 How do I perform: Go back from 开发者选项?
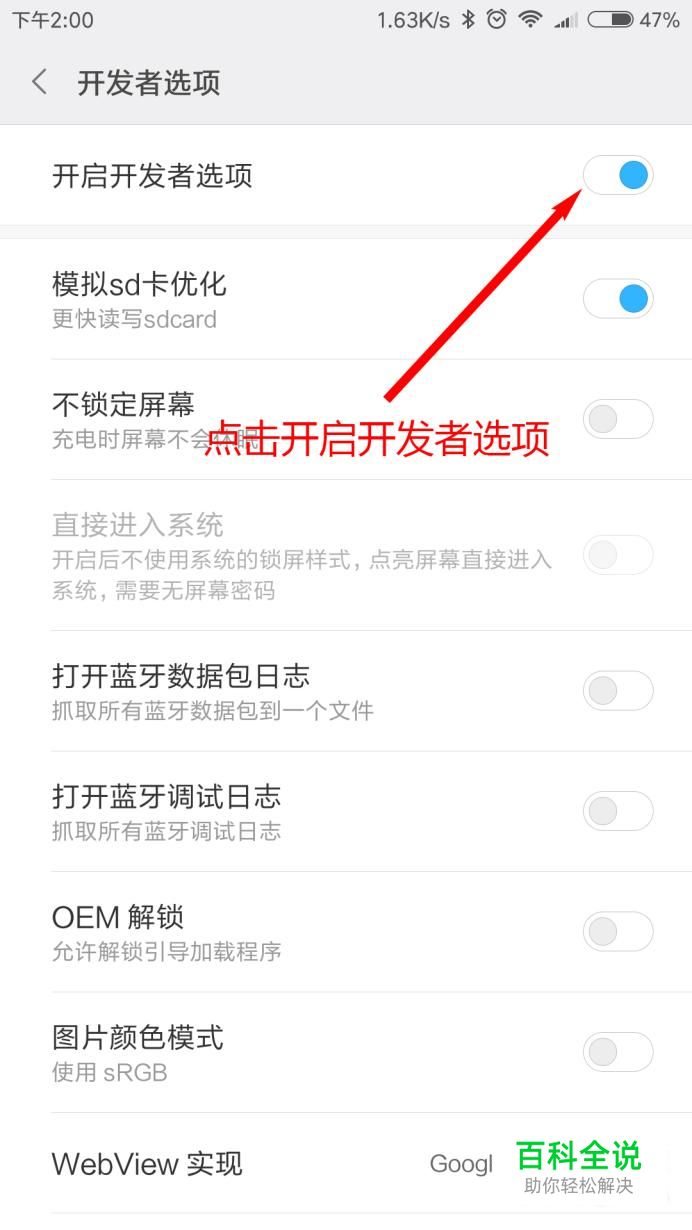(x=39, y=82)
